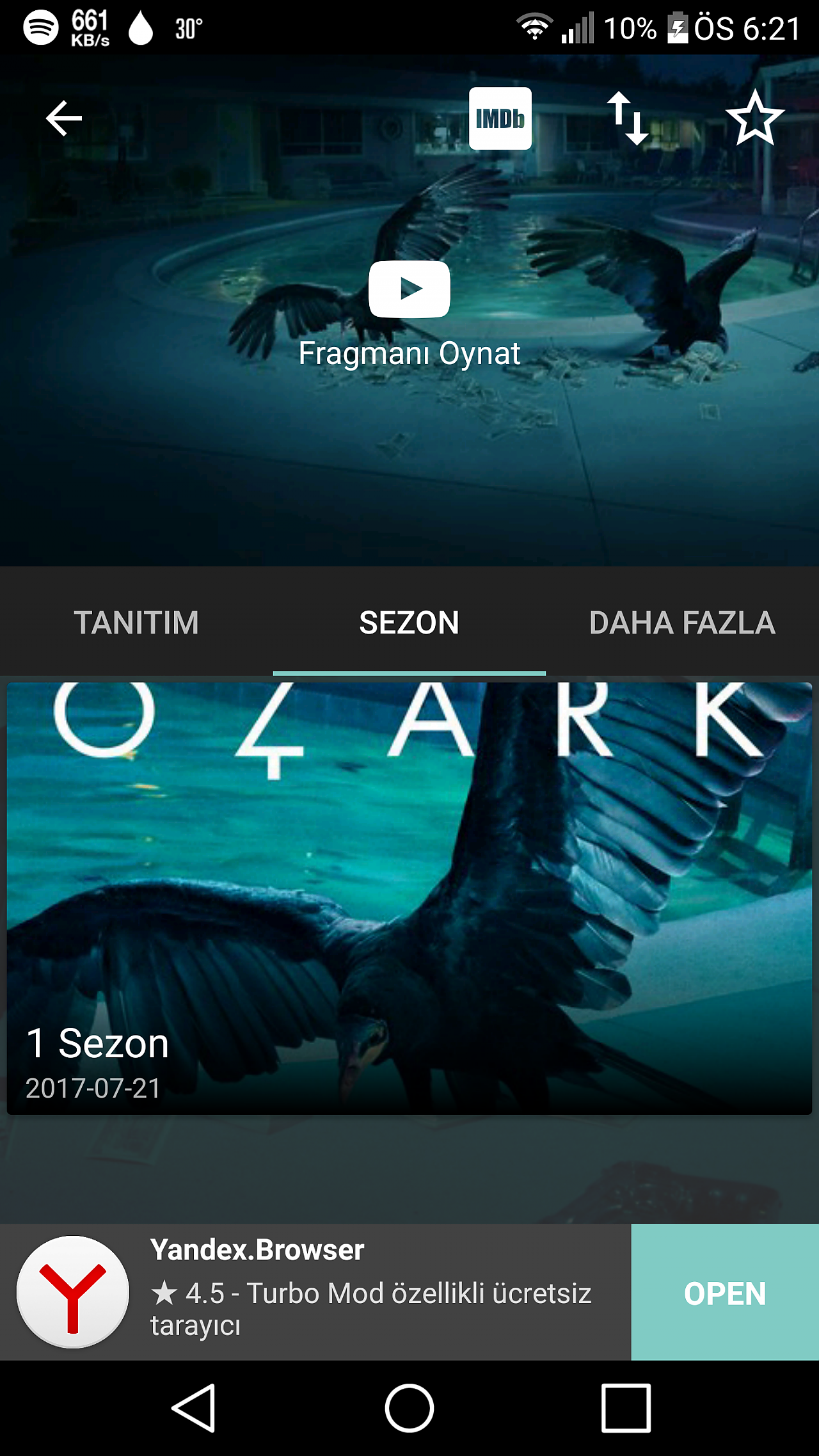
Task: Add the show to favorites with the star
Action: tap(755, 118)
